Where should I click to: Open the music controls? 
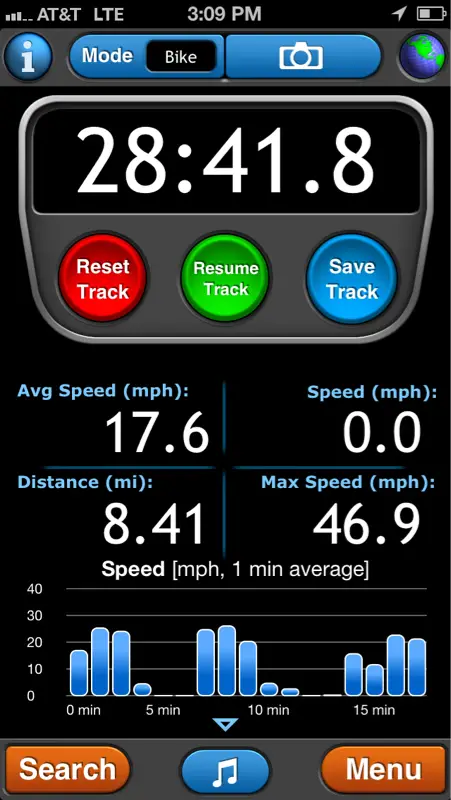tap(225, 769)
